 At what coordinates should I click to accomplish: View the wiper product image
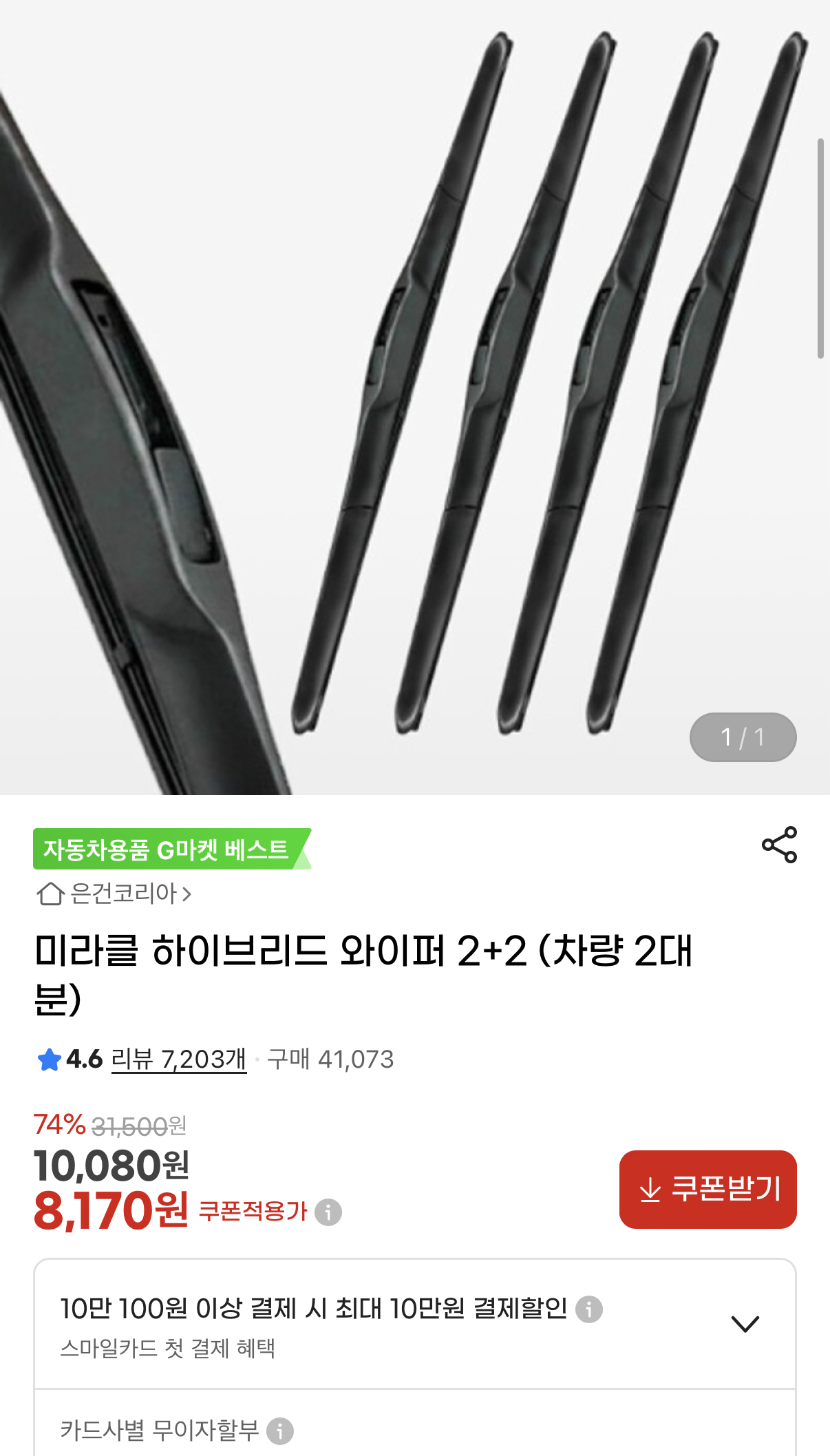(x=414, y=397)
